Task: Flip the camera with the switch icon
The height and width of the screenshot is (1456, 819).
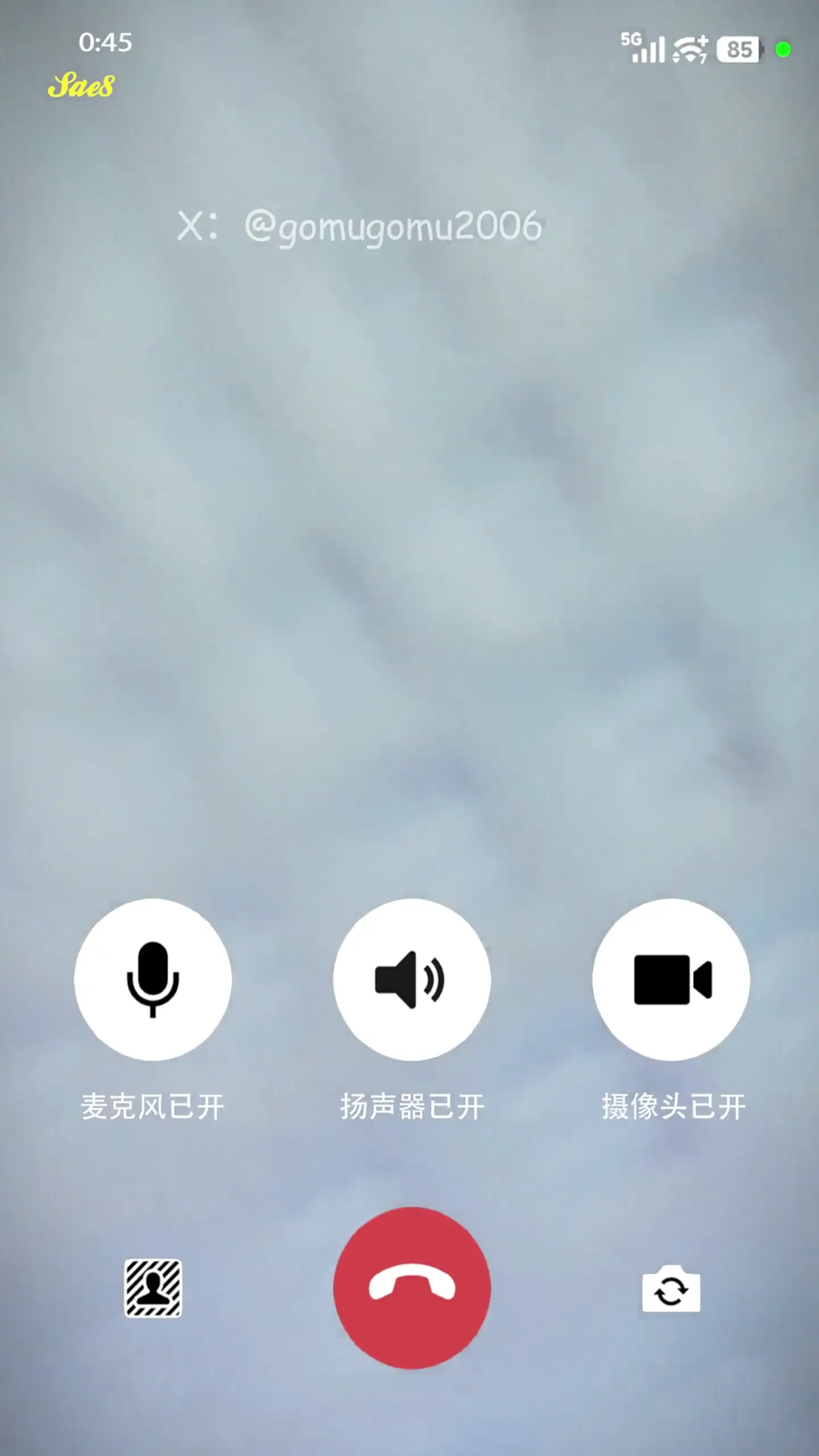Action: pyautogui.click(x=671, y=1289)
